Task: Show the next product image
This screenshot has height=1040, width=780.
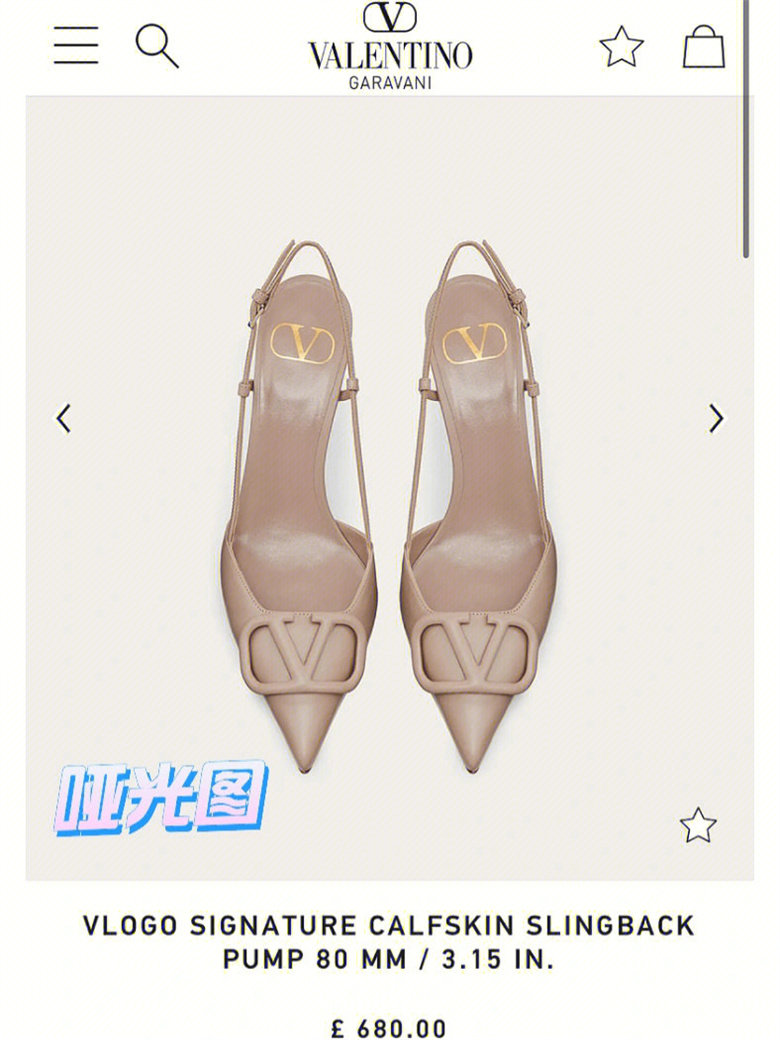Action: pyautogui.click(x=716, y=418)
